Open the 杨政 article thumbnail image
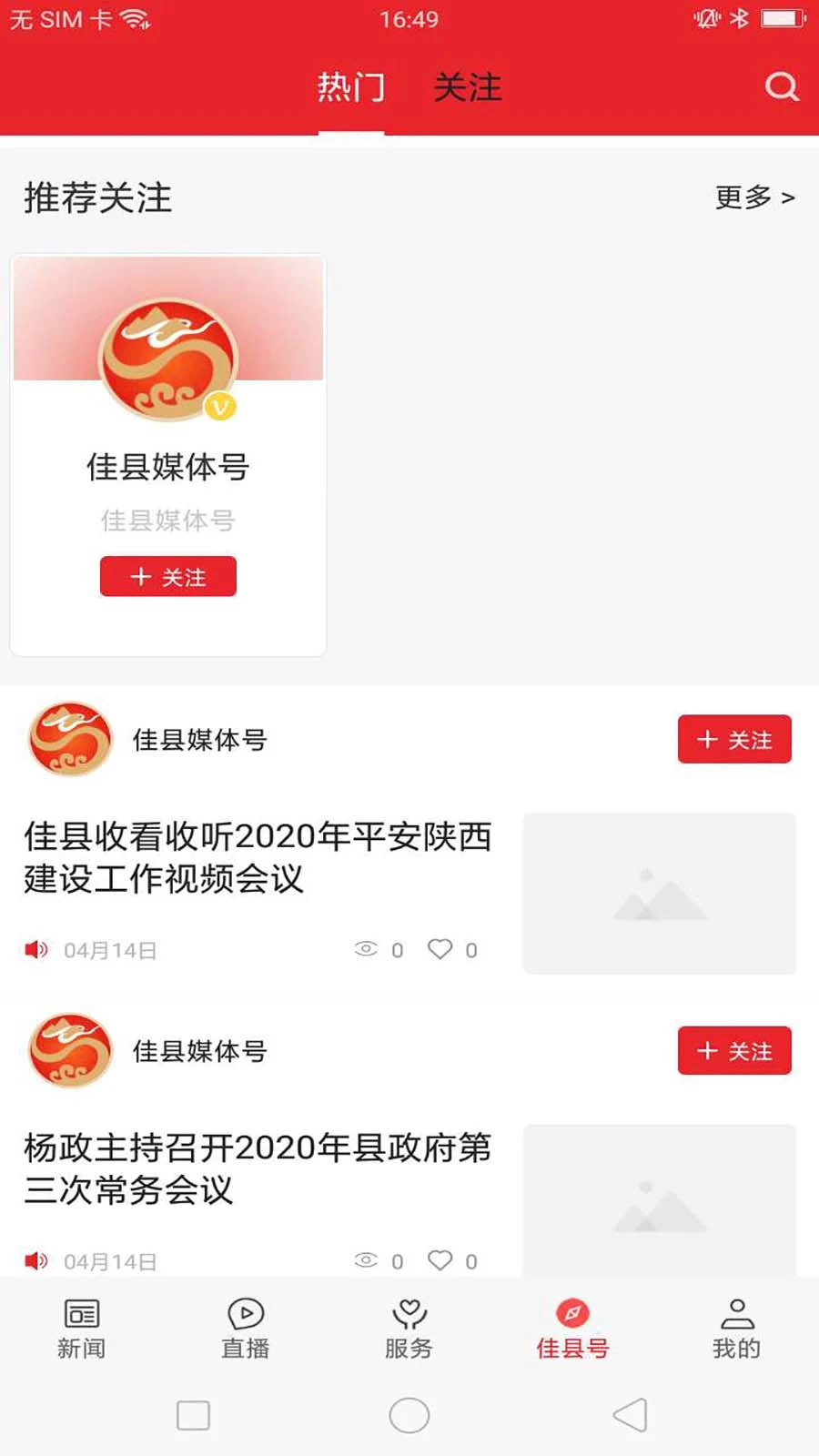 pos(659,1201)
